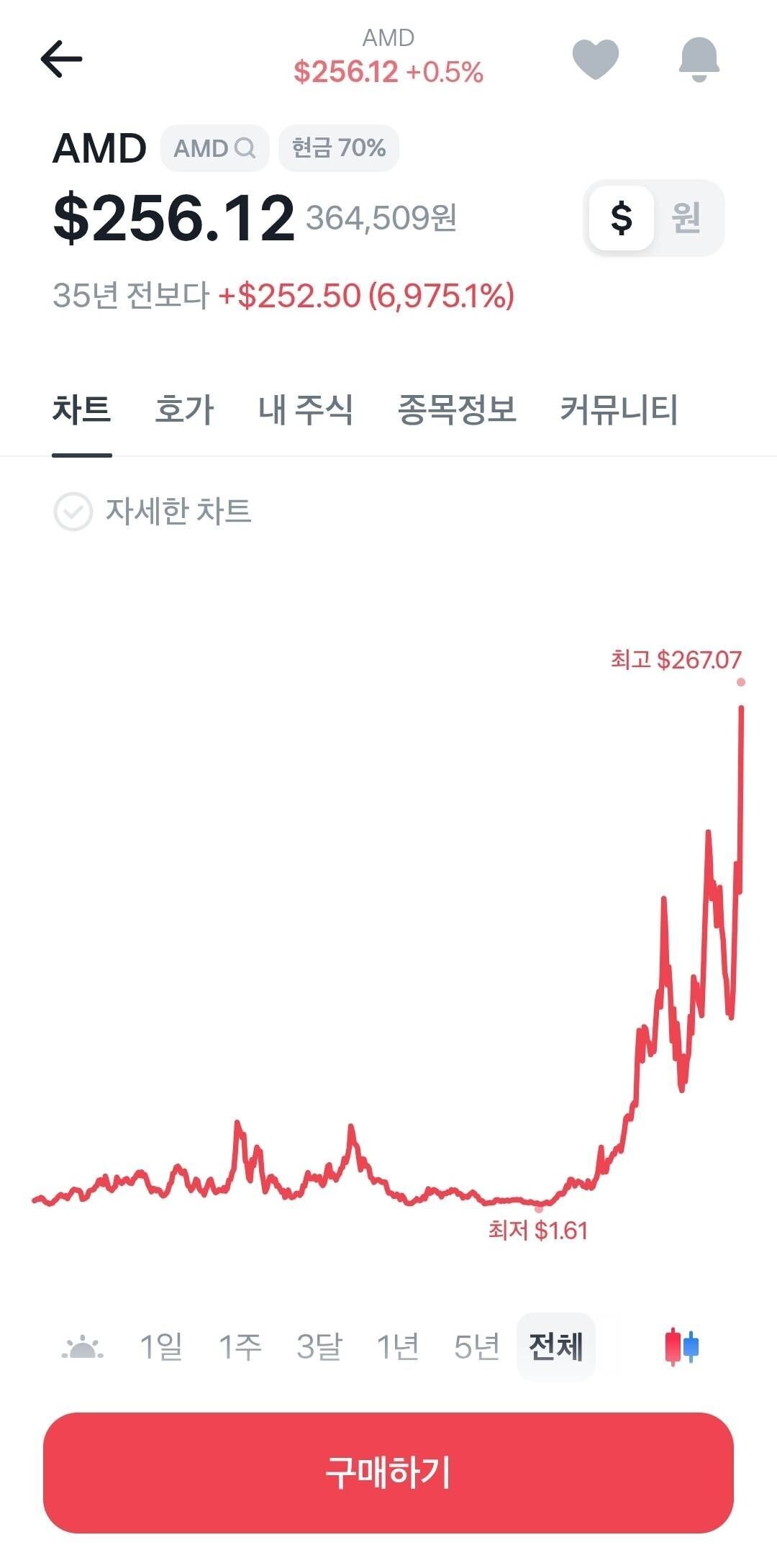The height and width of the screenshot is (1568, 777).
Task: Search AMD using the AMD search chip
Action: 214,148
